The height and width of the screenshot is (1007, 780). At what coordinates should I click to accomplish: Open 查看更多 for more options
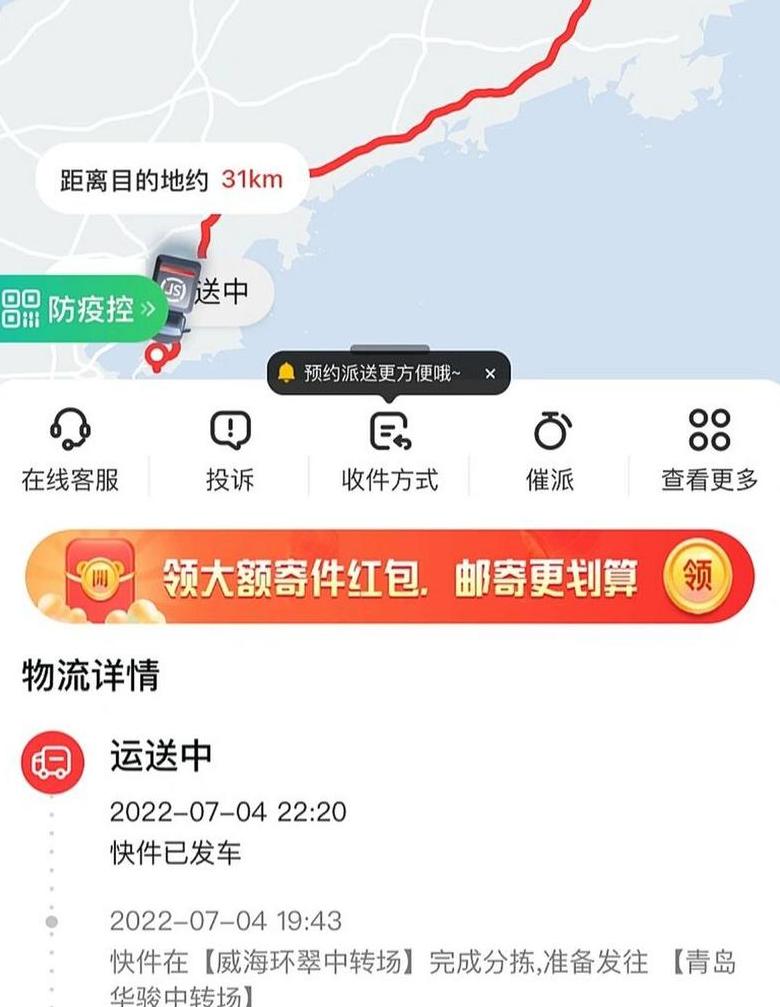709,450
